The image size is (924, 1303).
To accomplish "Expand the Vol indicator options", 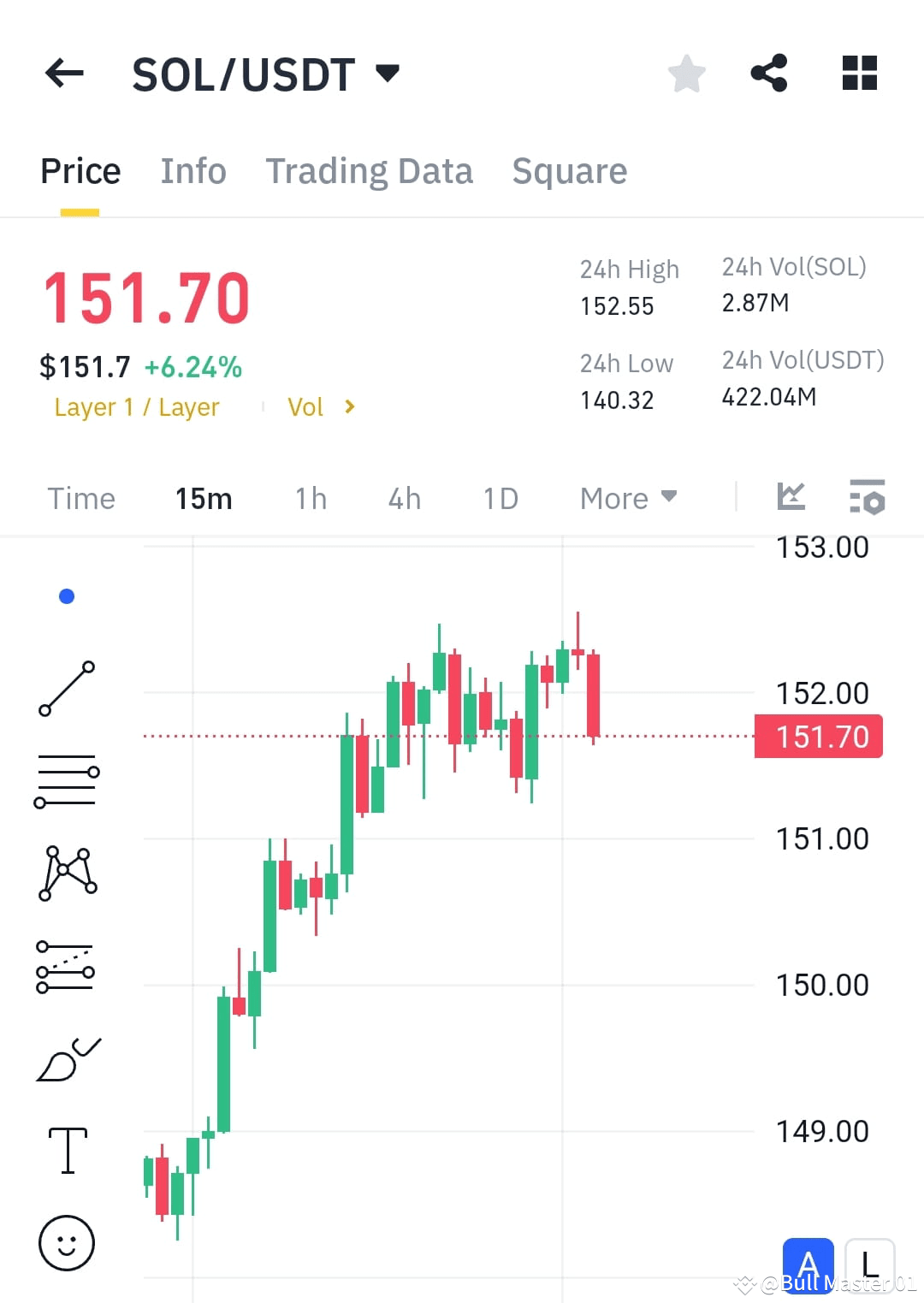I will click(x=322, y=406).
